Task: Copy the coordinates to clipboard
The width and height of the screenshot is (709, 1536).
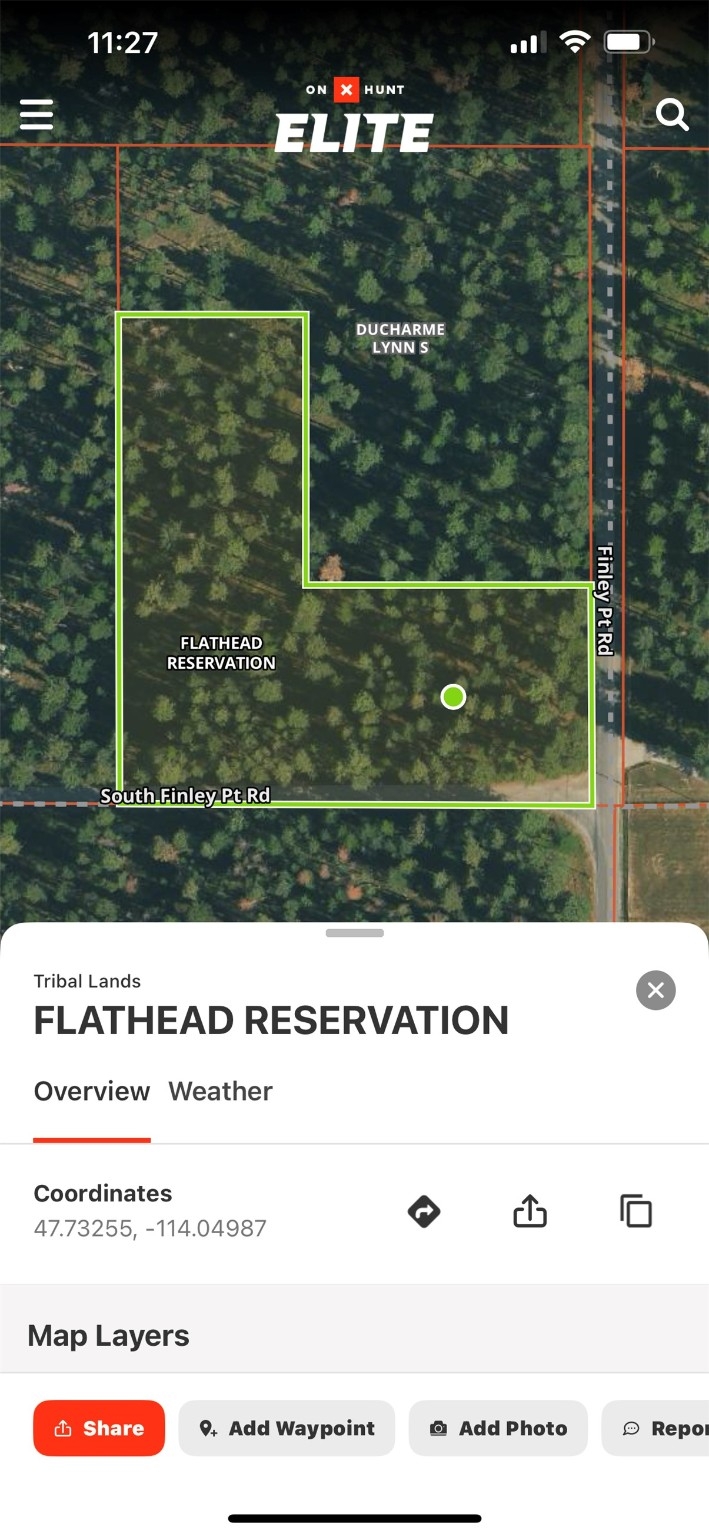Action: click(x=636, y=1211)
